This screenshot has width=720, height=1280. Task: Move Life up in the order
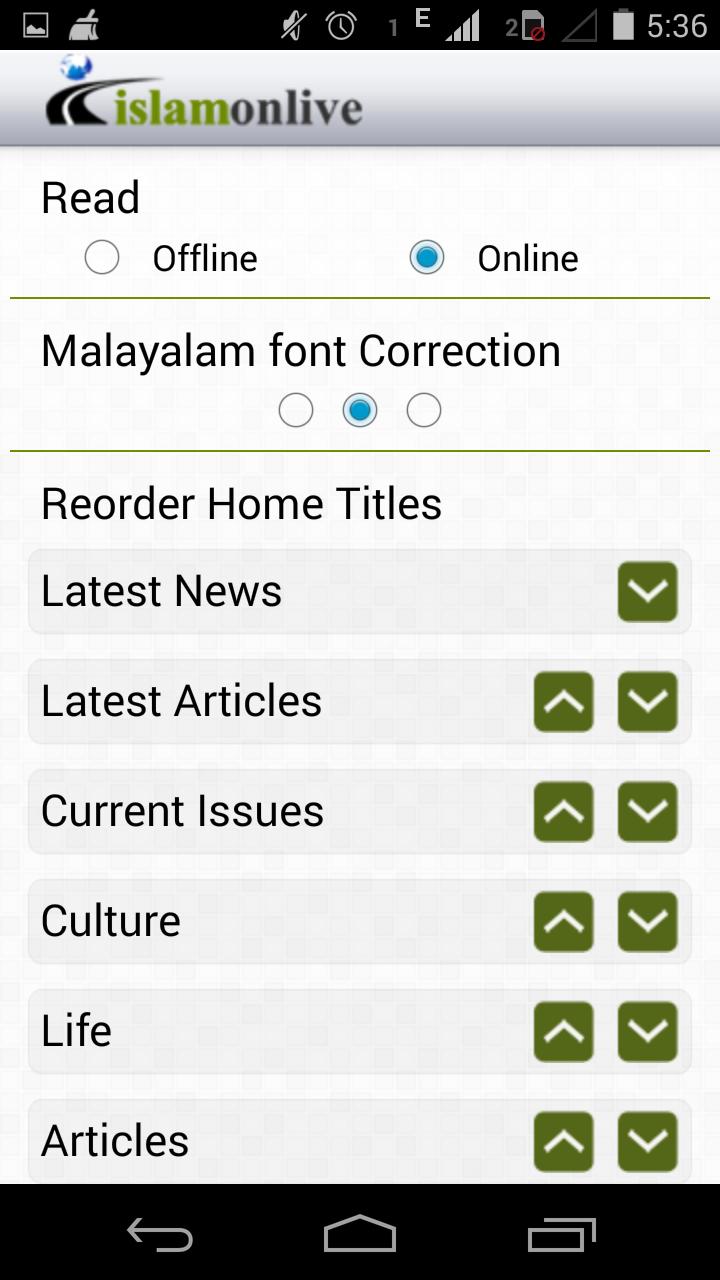click(563, 1031)
